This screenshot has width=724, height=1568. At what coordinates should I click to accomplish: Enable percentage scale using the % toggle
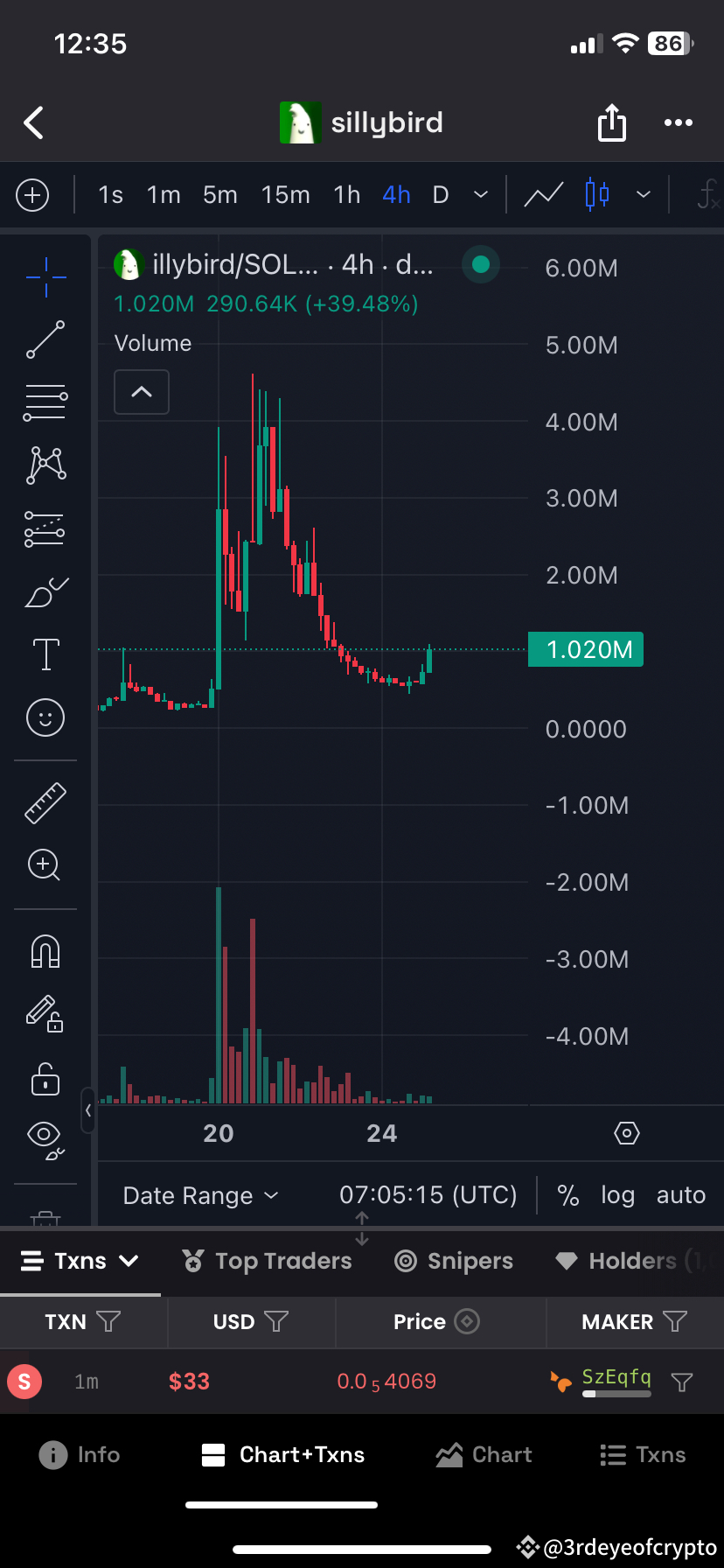567,1194
